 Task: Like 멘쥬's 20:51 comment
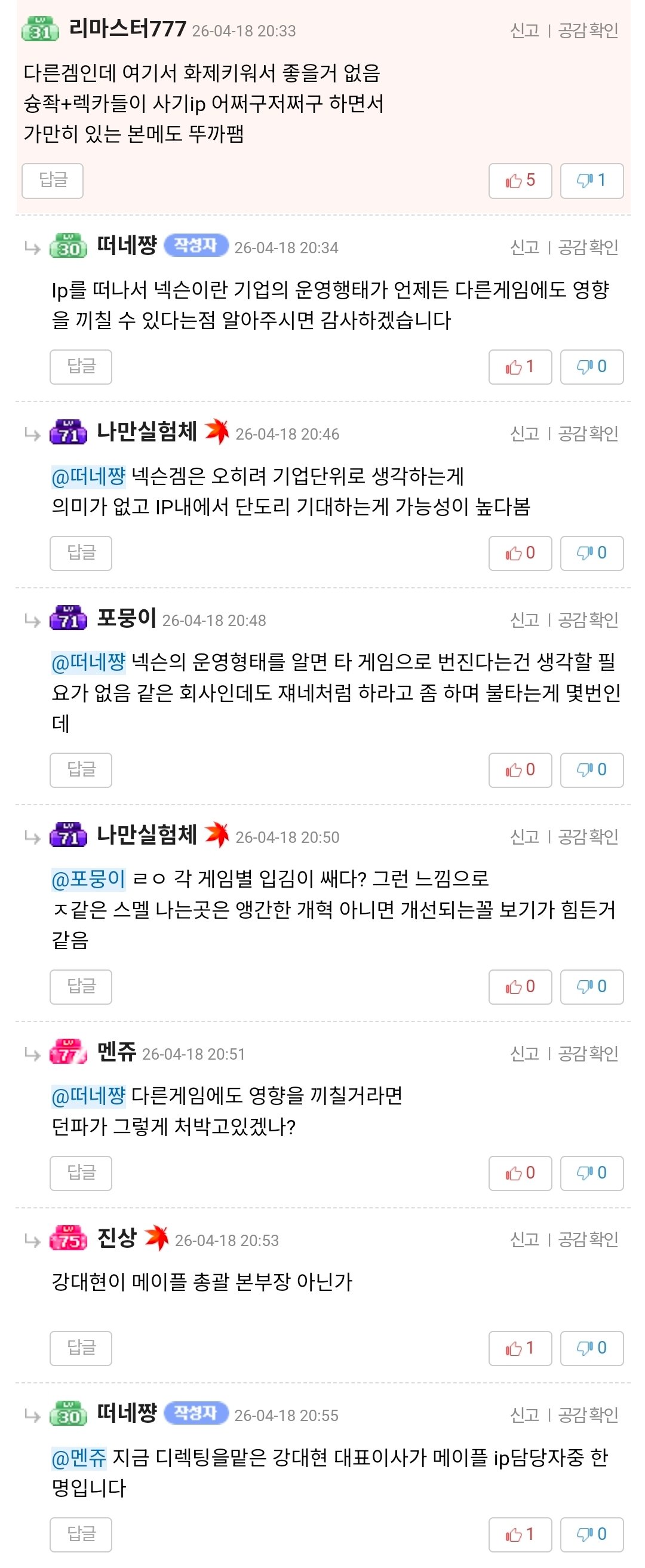point(520,1173)
